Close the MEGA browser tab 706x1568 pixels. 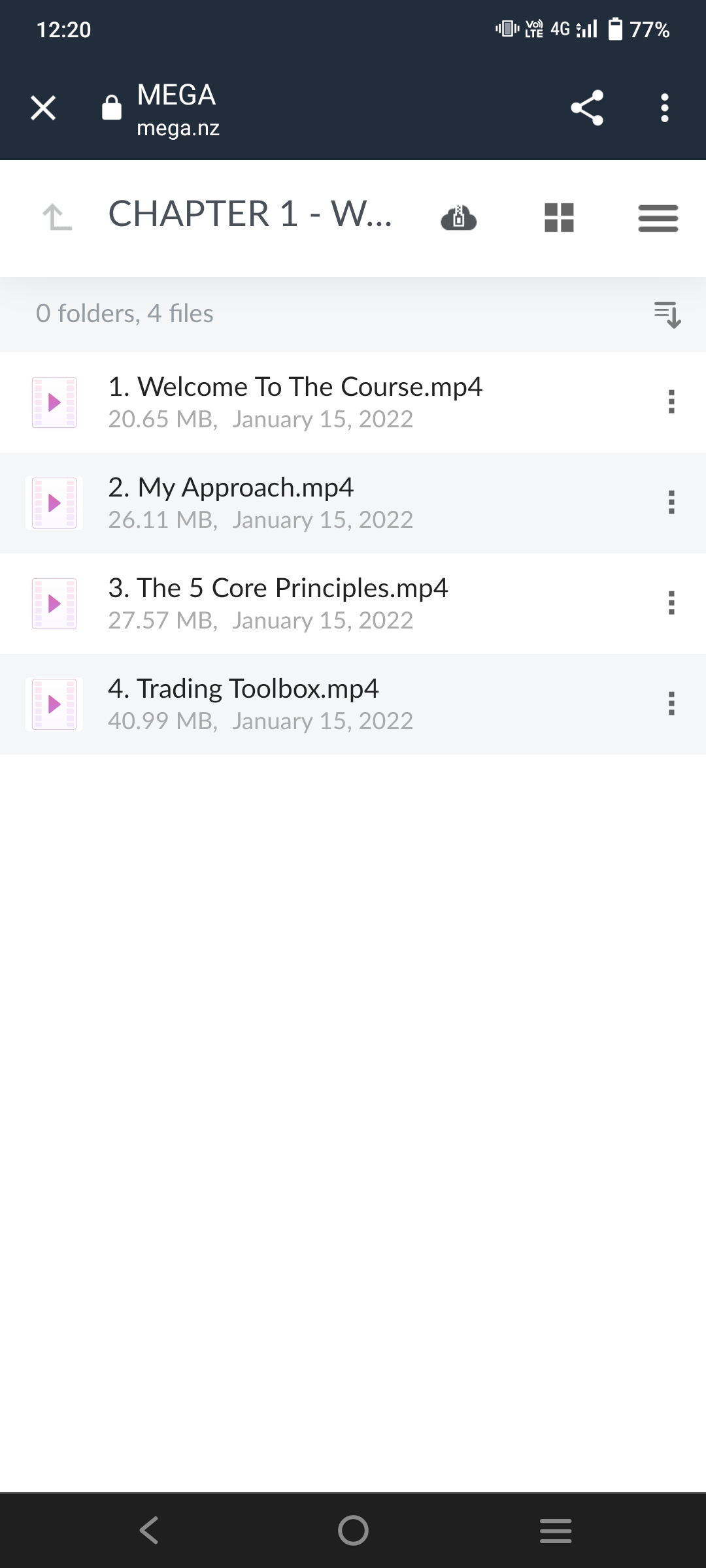pos(43,108)
